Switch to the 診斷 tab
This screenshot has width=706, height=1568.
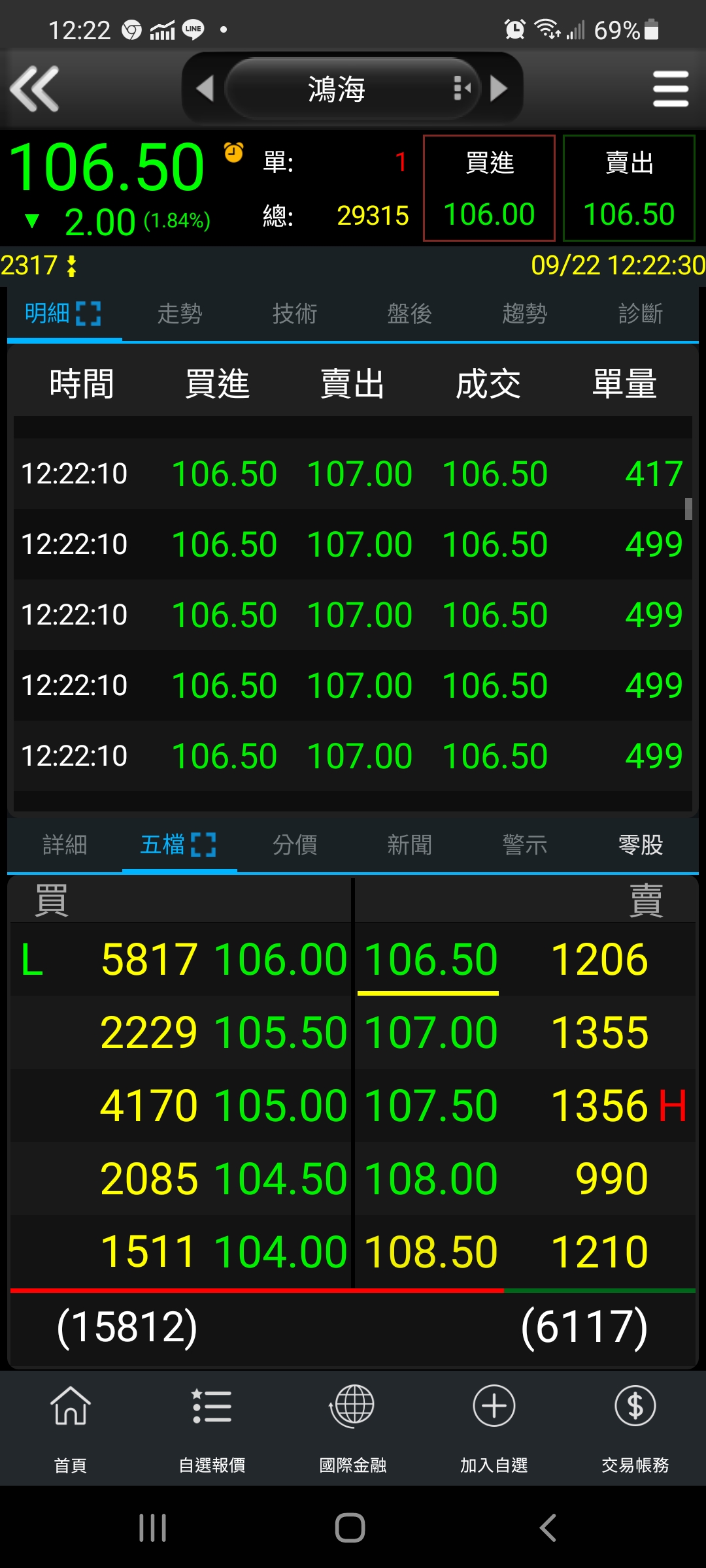click(x=641, y=314)
